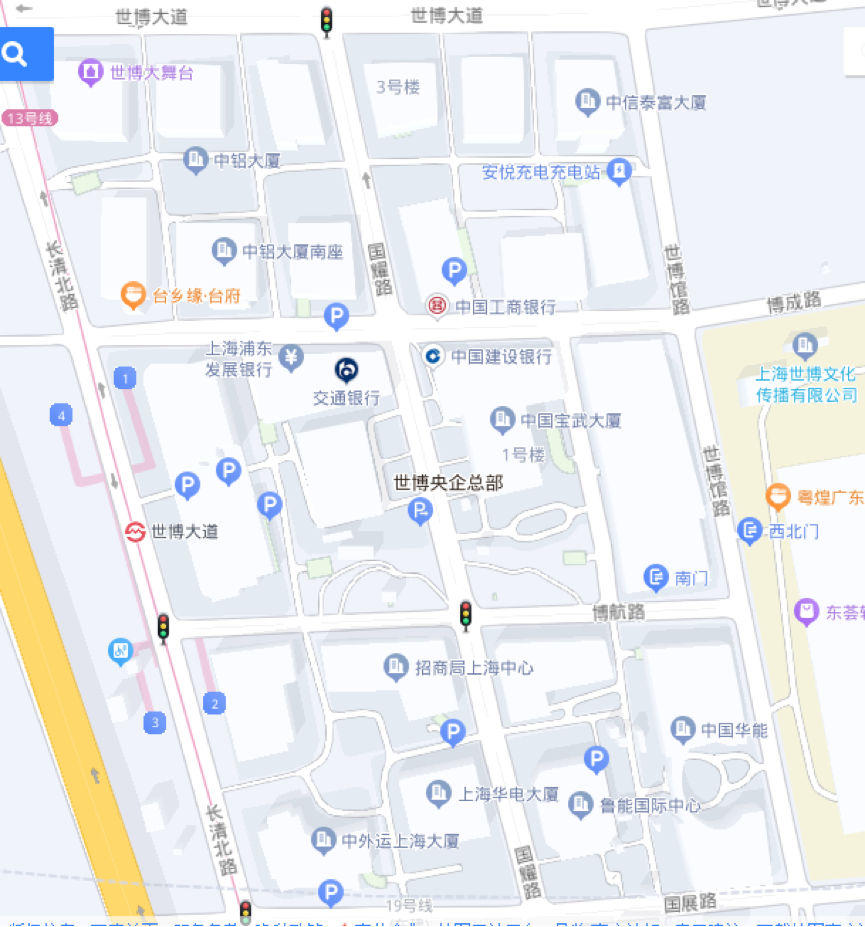Open the 中国建设银行 bank marker

[x=433, y=356]
